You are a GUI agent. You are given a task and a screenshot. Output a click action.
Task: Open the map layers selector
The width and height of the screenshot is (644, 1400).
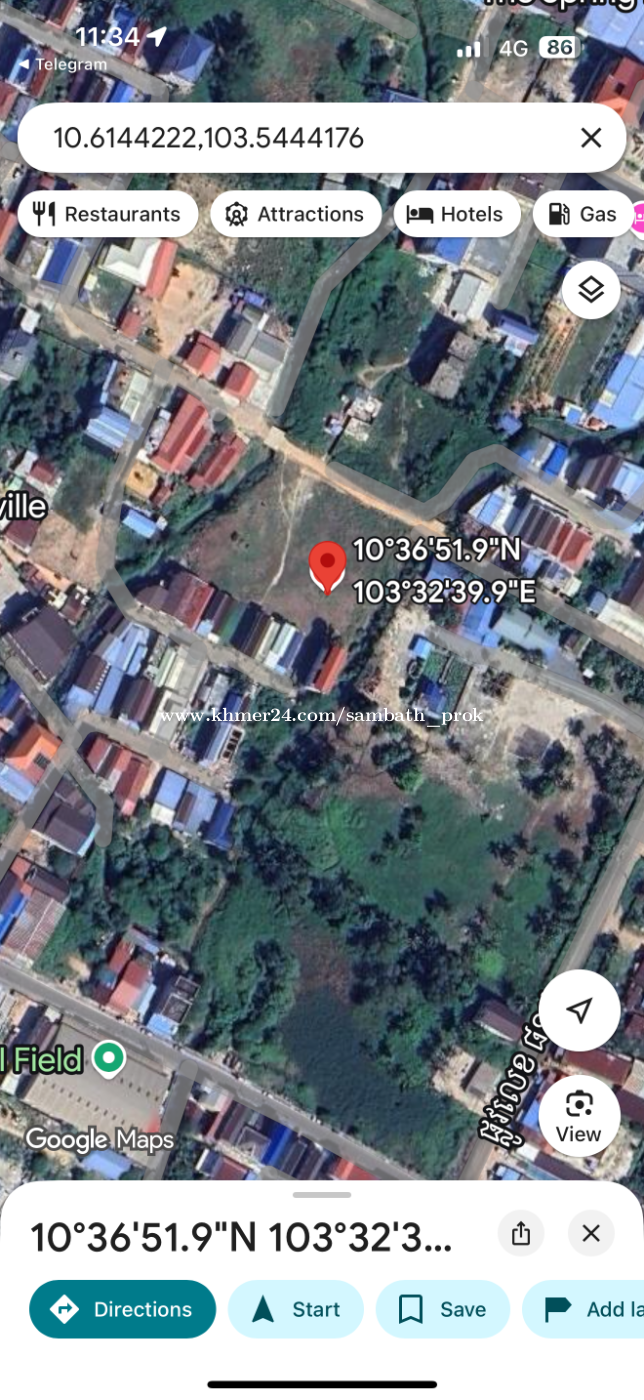[591, 290]
